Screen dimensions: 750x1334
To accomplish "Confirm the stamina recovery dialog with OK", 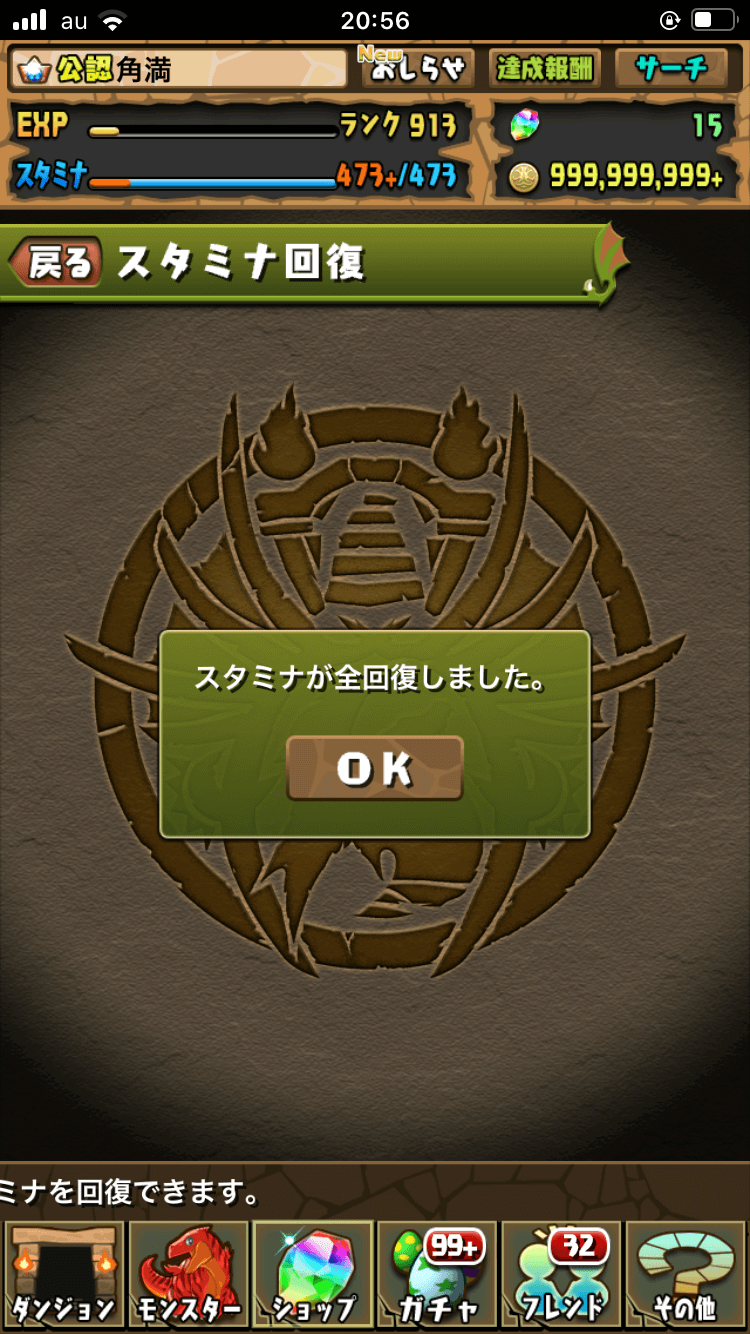I will pos(375,768).
